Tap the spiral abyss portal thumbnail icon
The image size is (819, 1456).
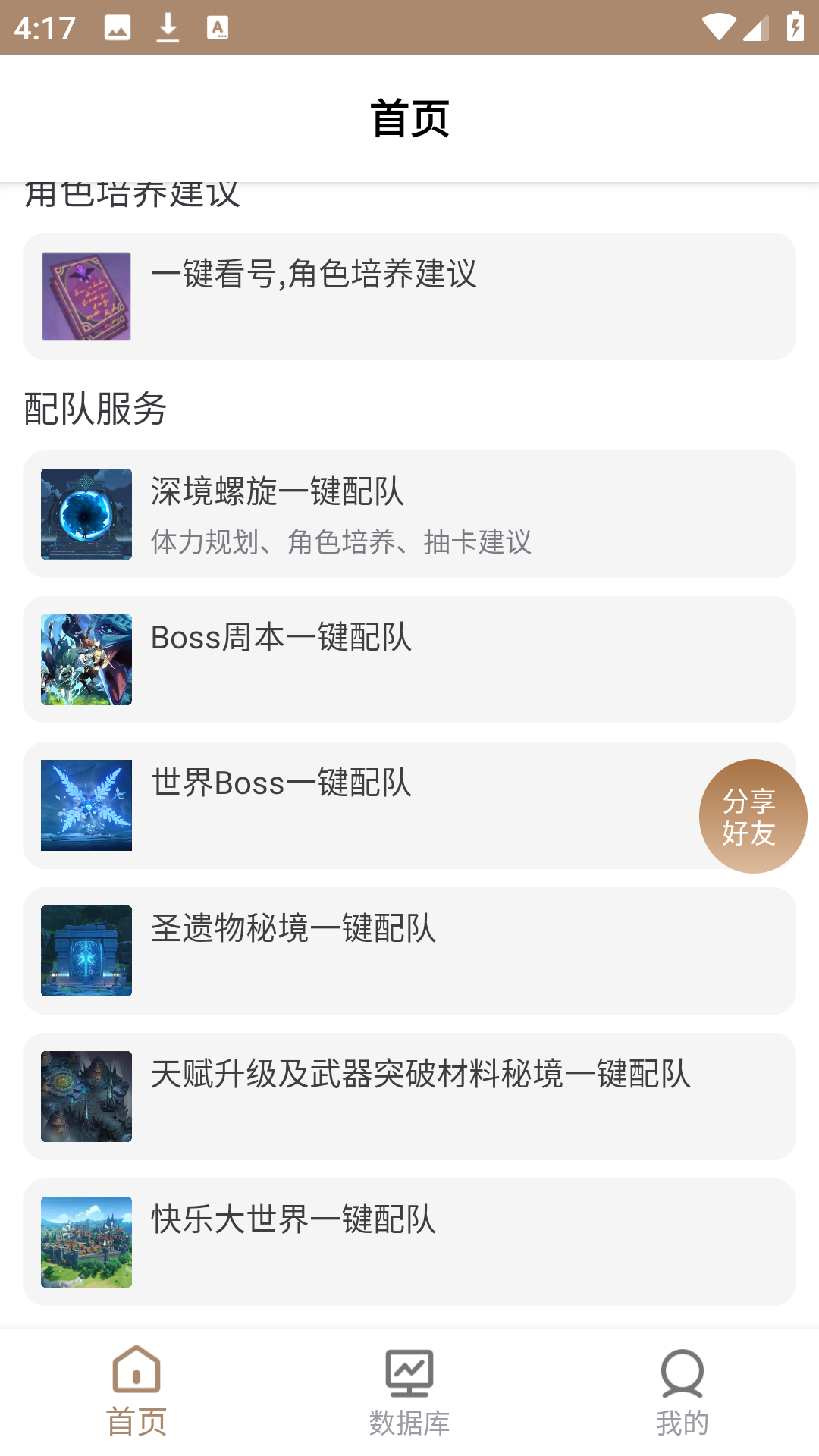[x=86, y=513]
